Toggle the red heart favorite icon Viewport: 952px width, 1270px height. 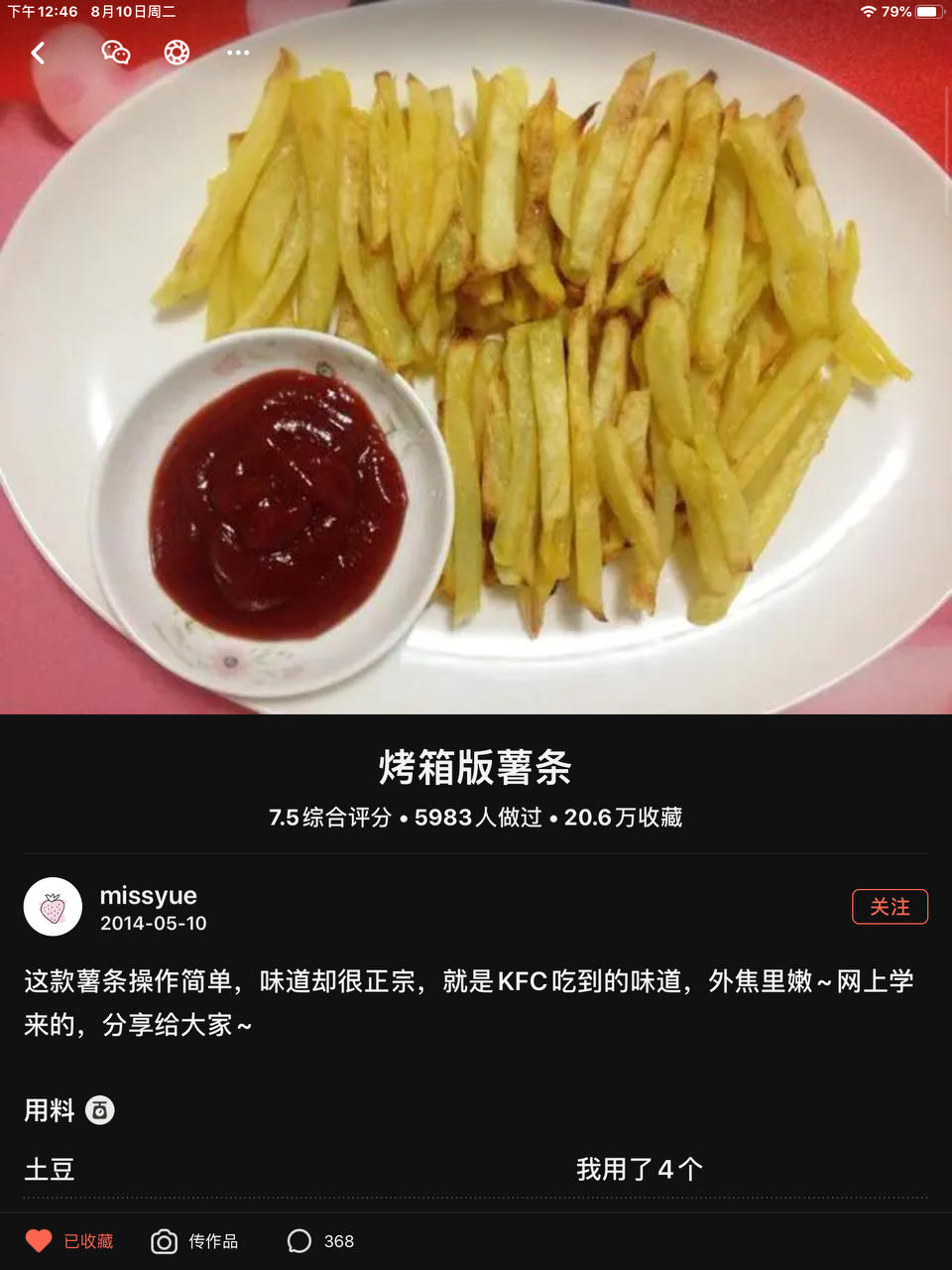click(38, 1241)
